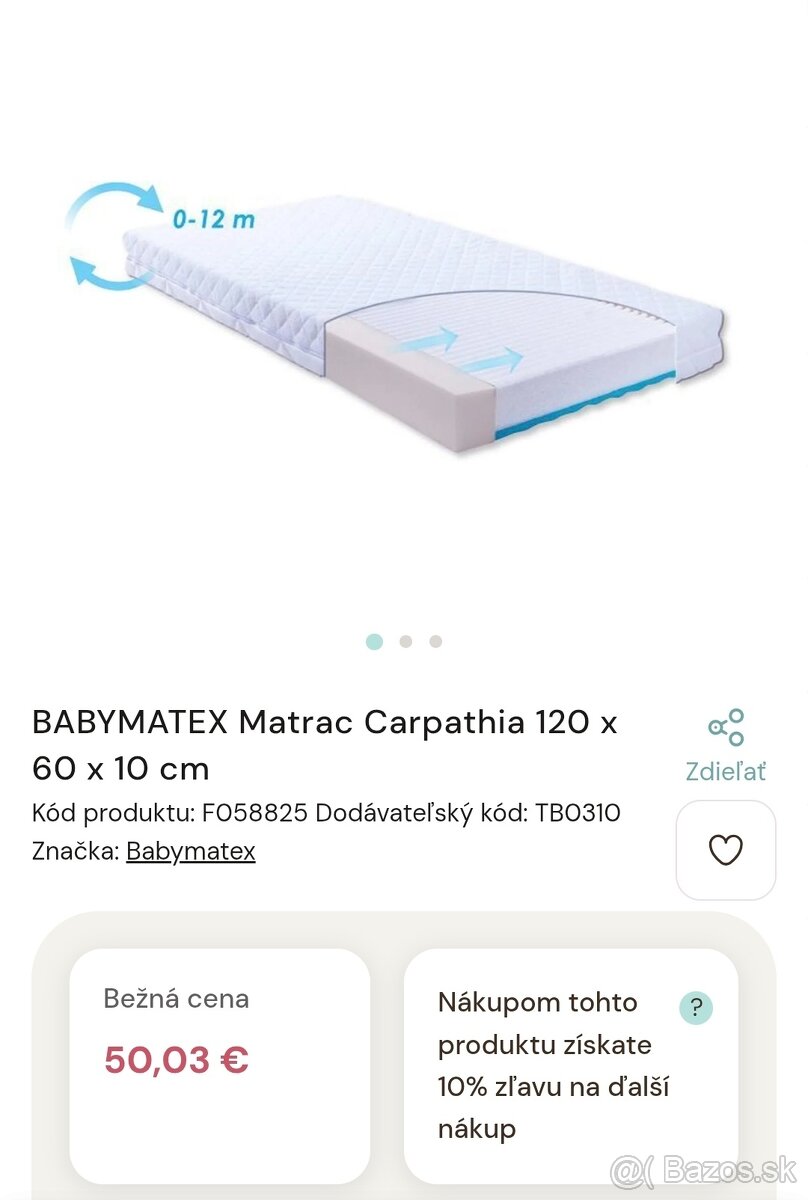Screen dimensions: 808x1200
Task: Click the Zdieľať text label
Action: pos(726,766)
